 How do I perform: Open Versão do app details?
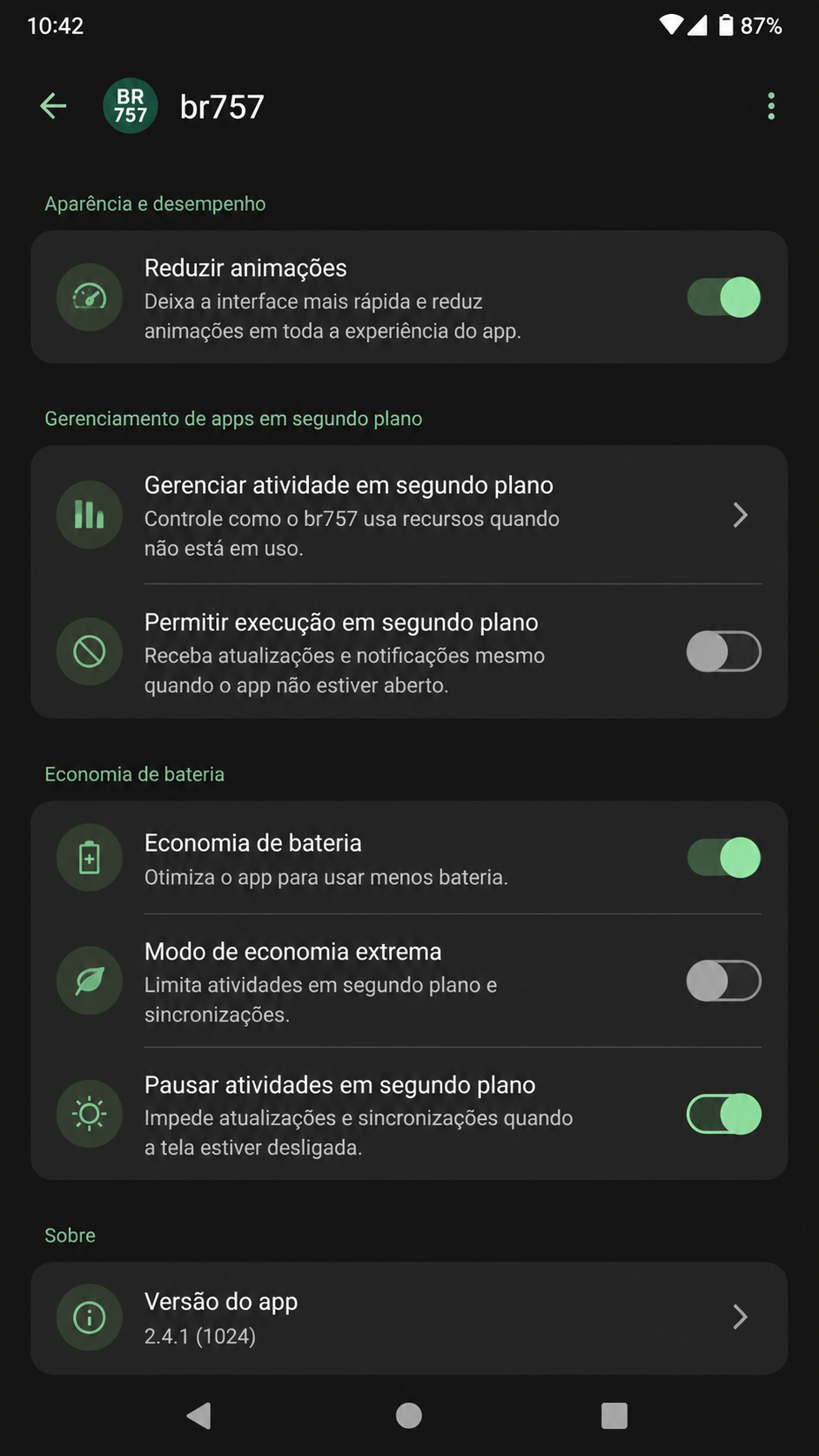409,1318
